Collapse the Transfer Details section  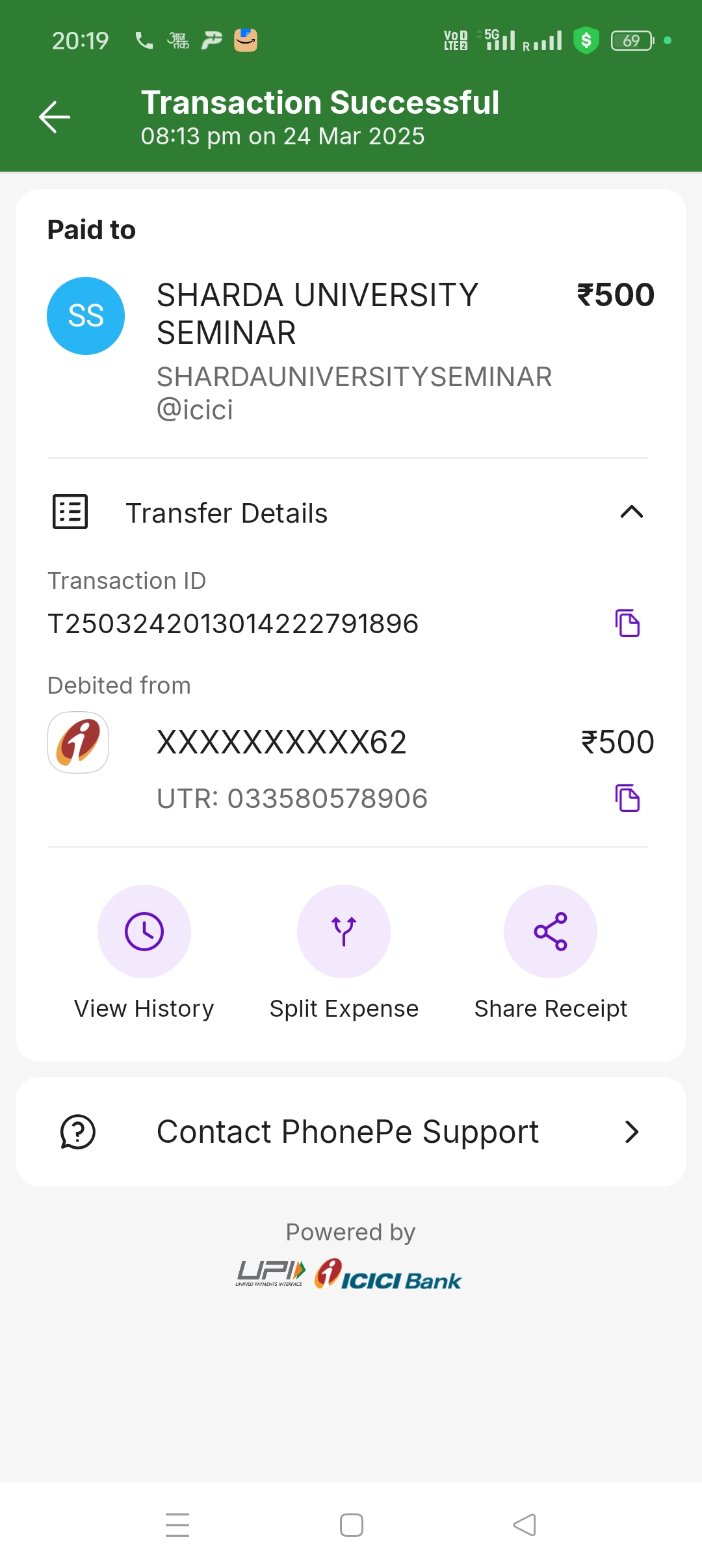pos(631,512)
